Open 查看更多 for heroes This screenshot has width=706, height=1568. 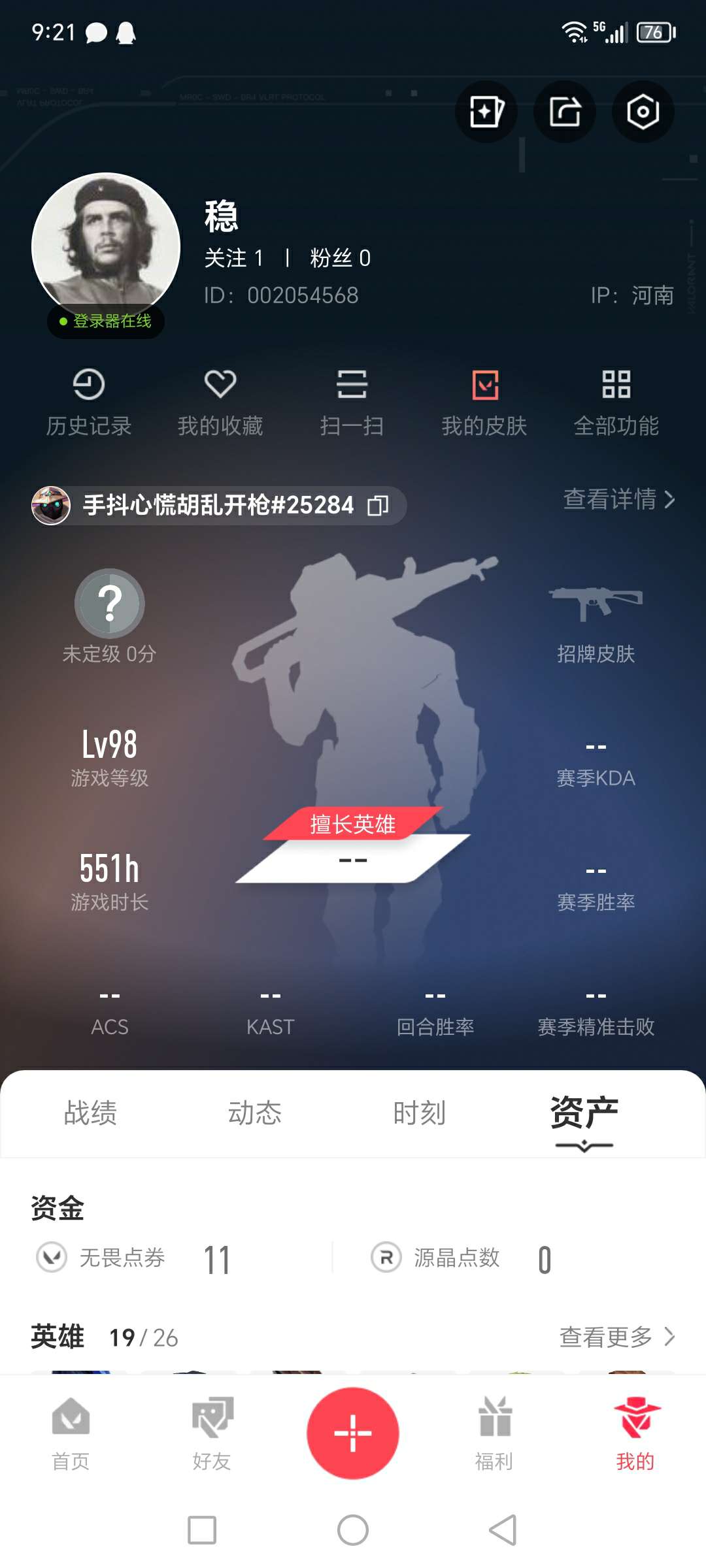(x=616, y=1337)
